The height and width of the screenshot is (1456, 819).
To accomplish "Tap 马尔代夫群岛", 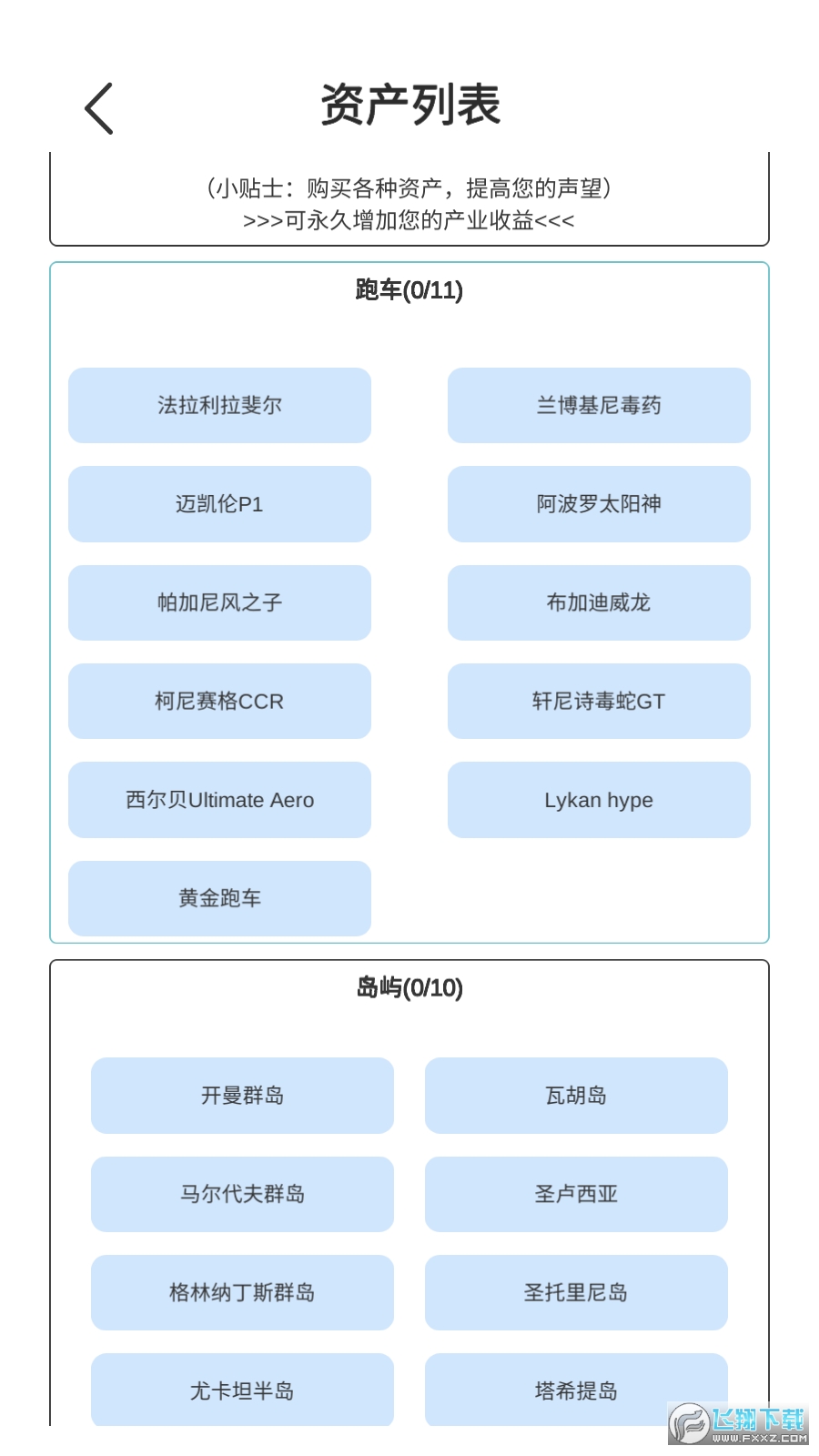I will click(242, 1194).
